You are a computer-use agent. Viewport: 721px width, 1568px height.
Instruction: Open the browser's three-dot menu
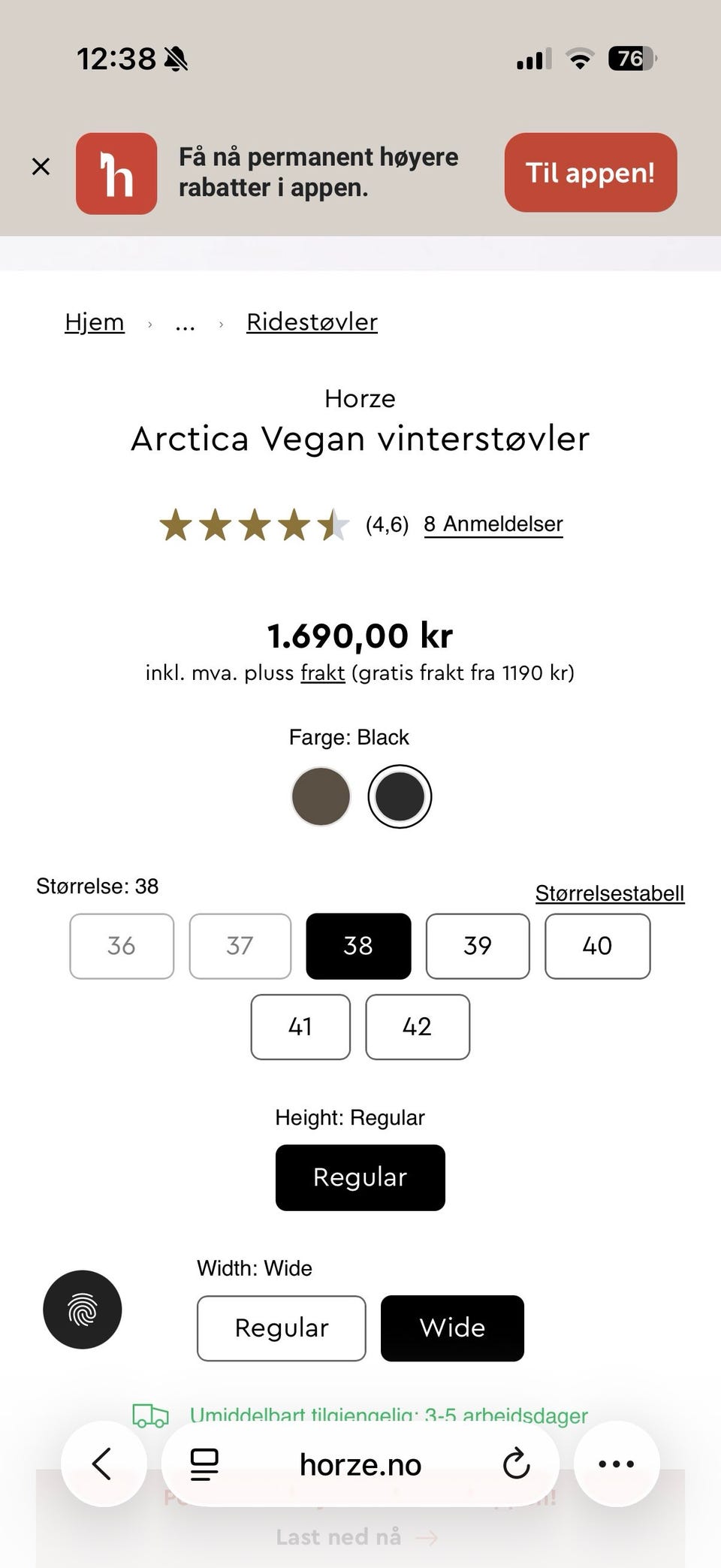point(617,1464)
